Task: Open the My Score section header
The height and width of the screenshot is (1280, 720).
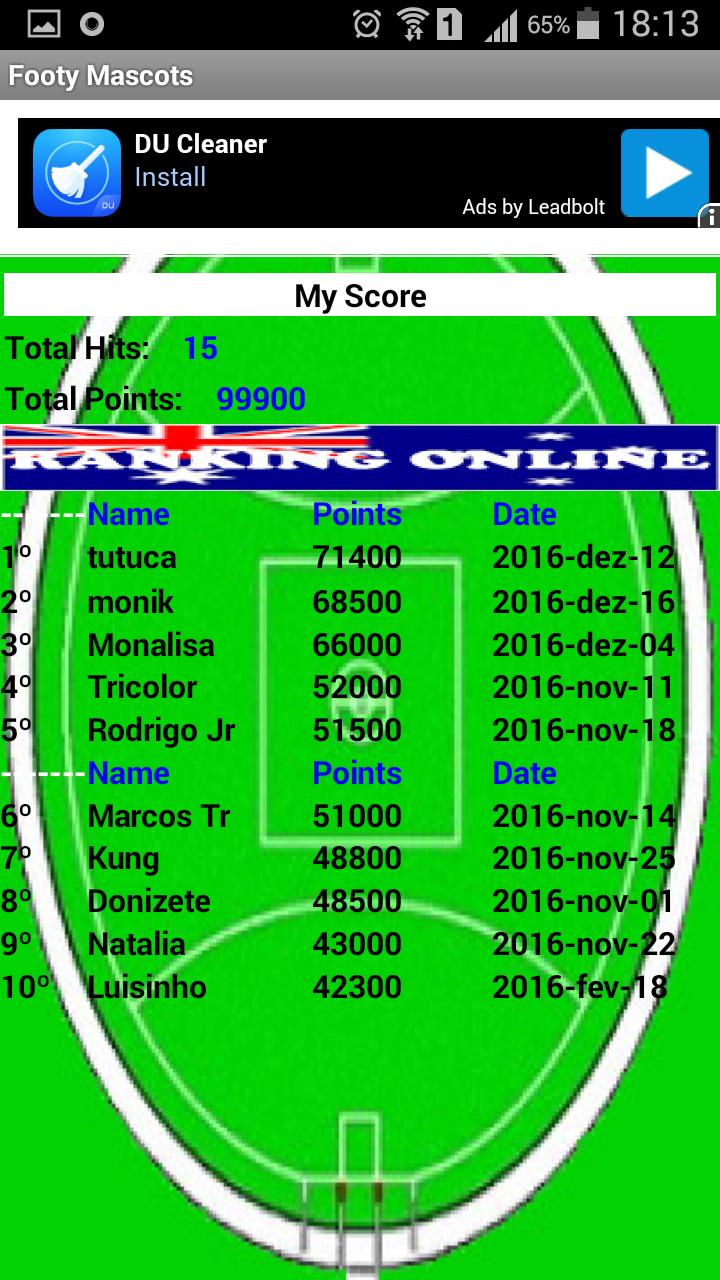Action: pos(360,294)
